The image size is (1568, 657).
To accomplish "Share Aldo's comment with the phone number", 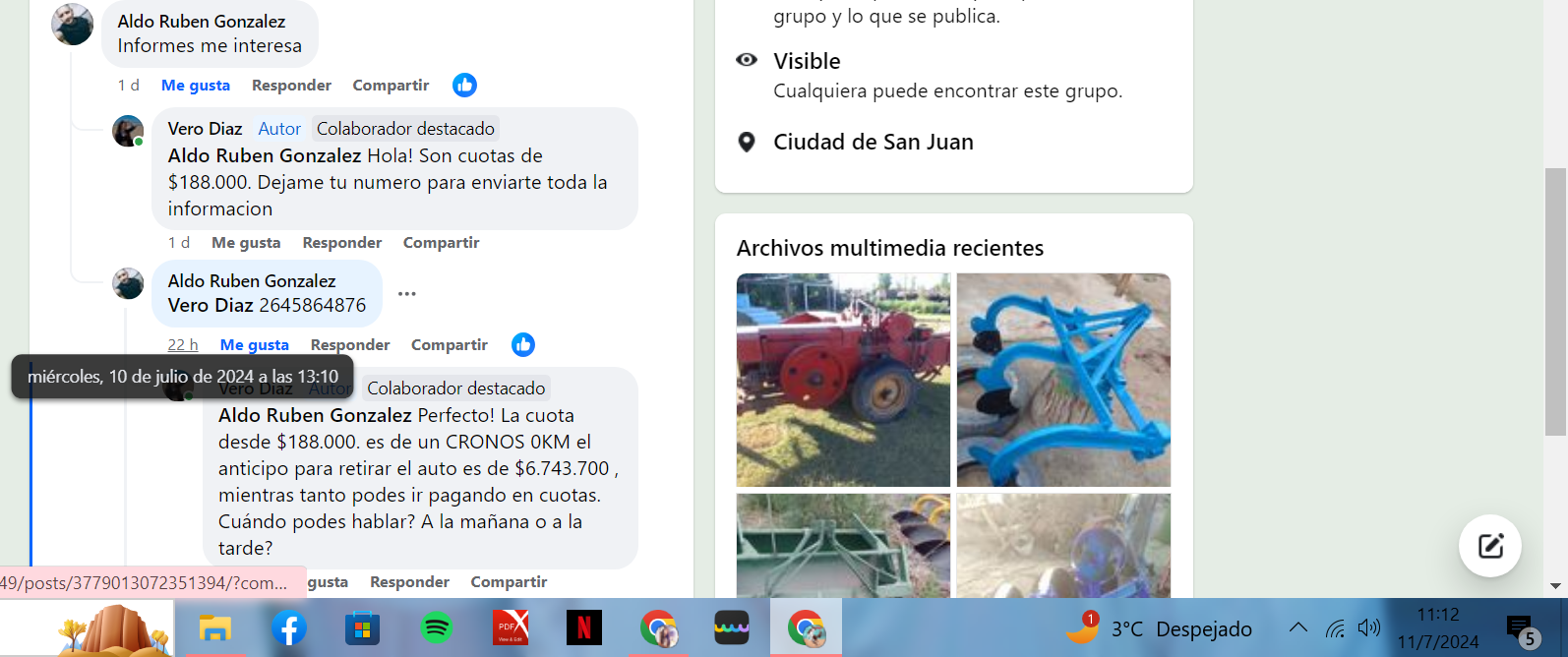I will pyautogui.click(x=449, y=345).
